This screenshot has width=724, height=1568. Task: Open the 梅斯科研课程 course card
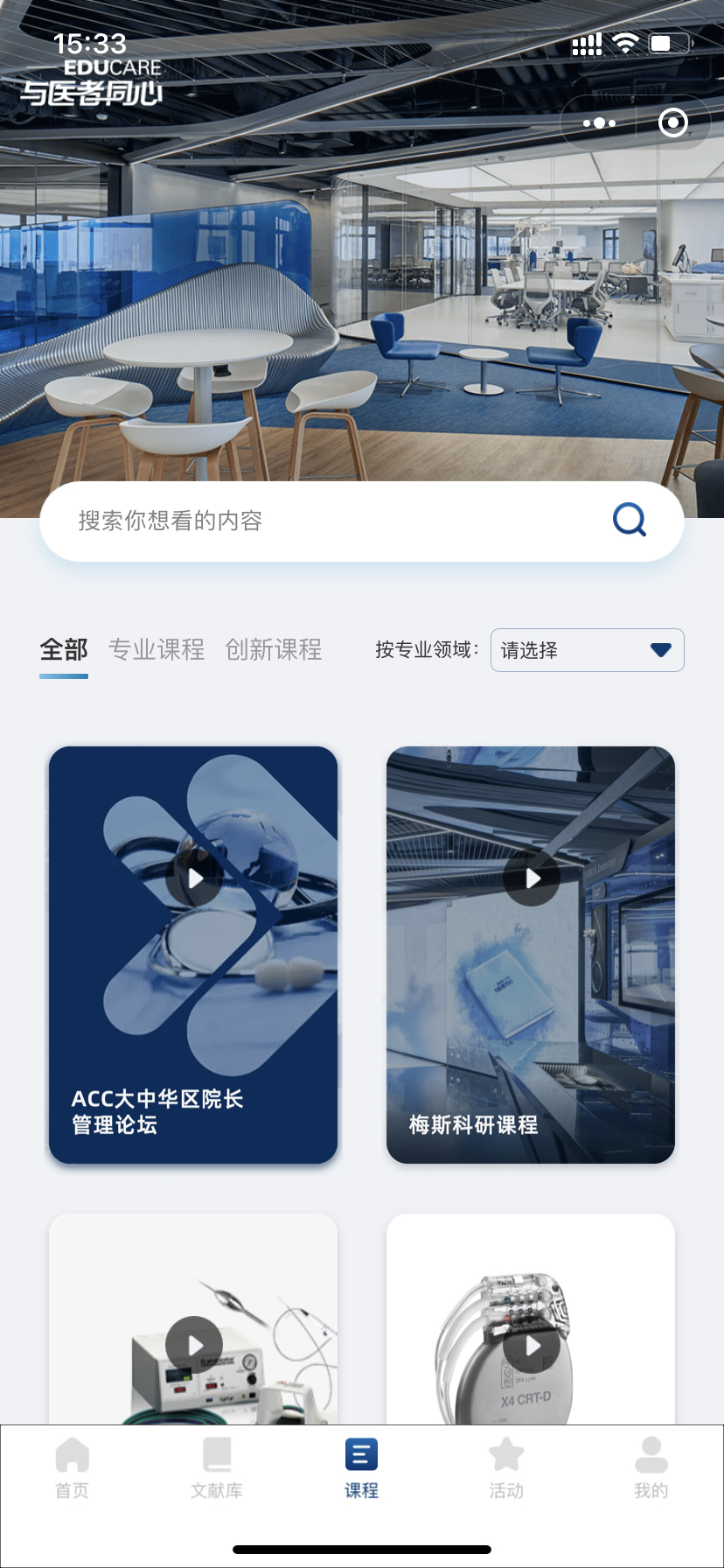[x=531, y=955]
